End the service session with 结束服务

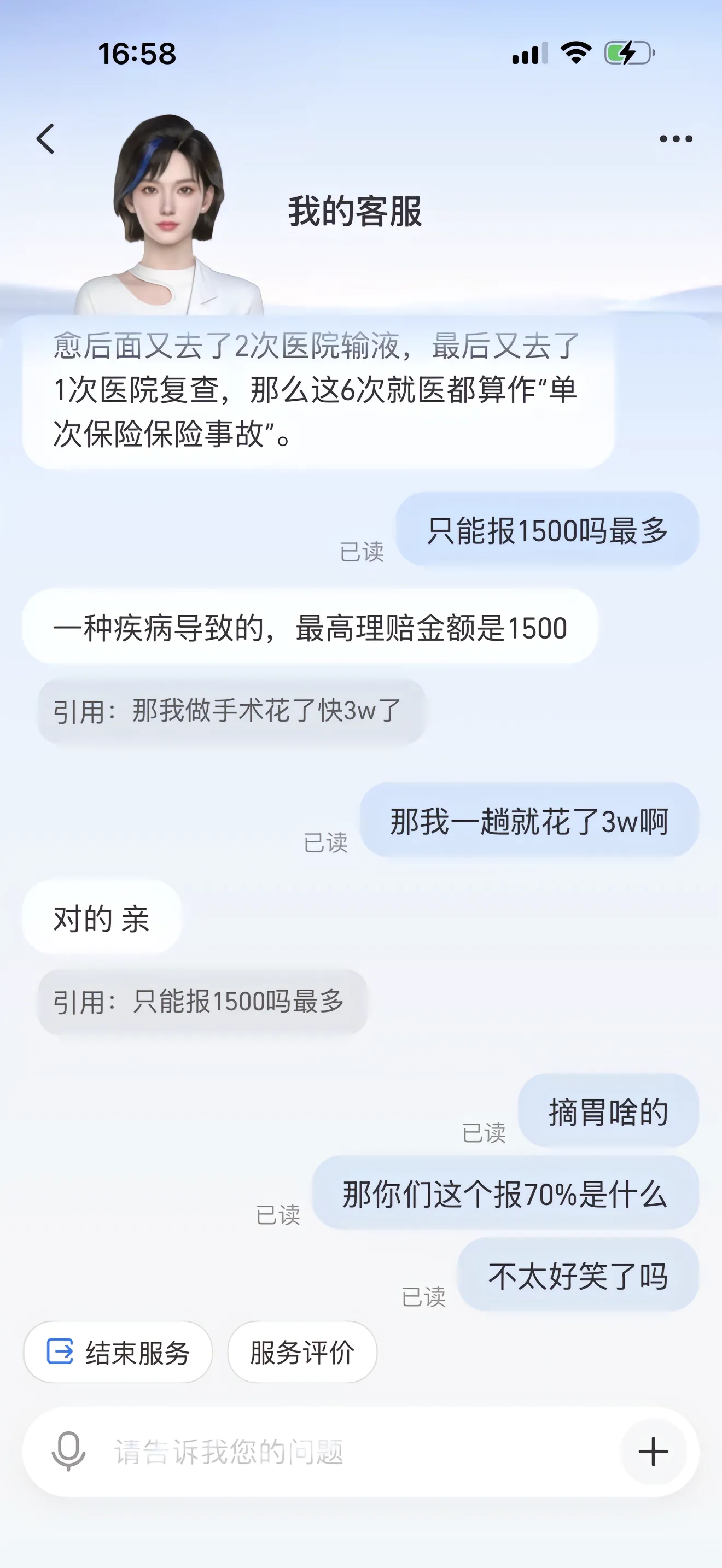118,1353
